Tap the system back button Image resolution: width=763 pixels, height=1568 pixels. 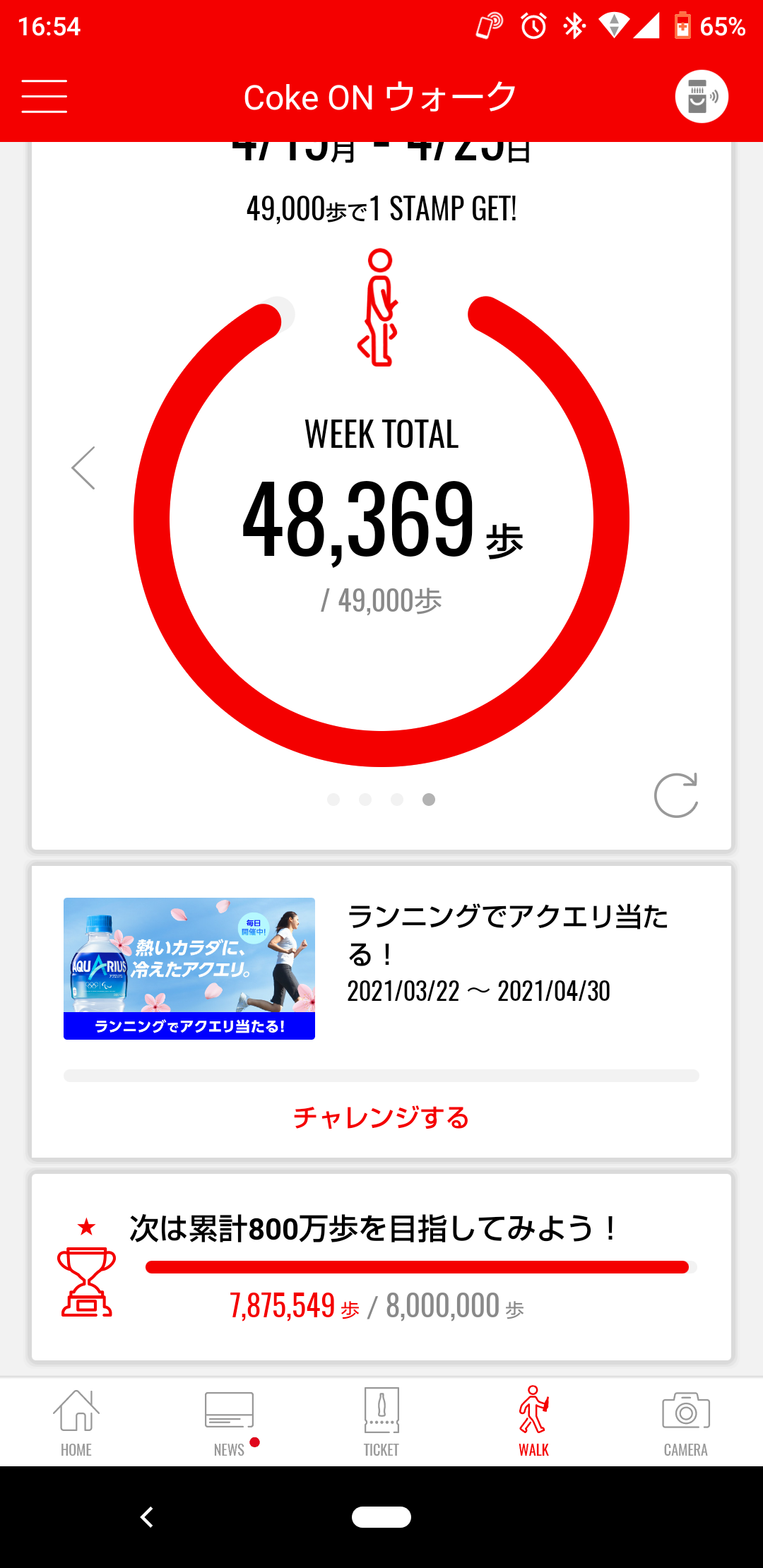coord(147,1516)
